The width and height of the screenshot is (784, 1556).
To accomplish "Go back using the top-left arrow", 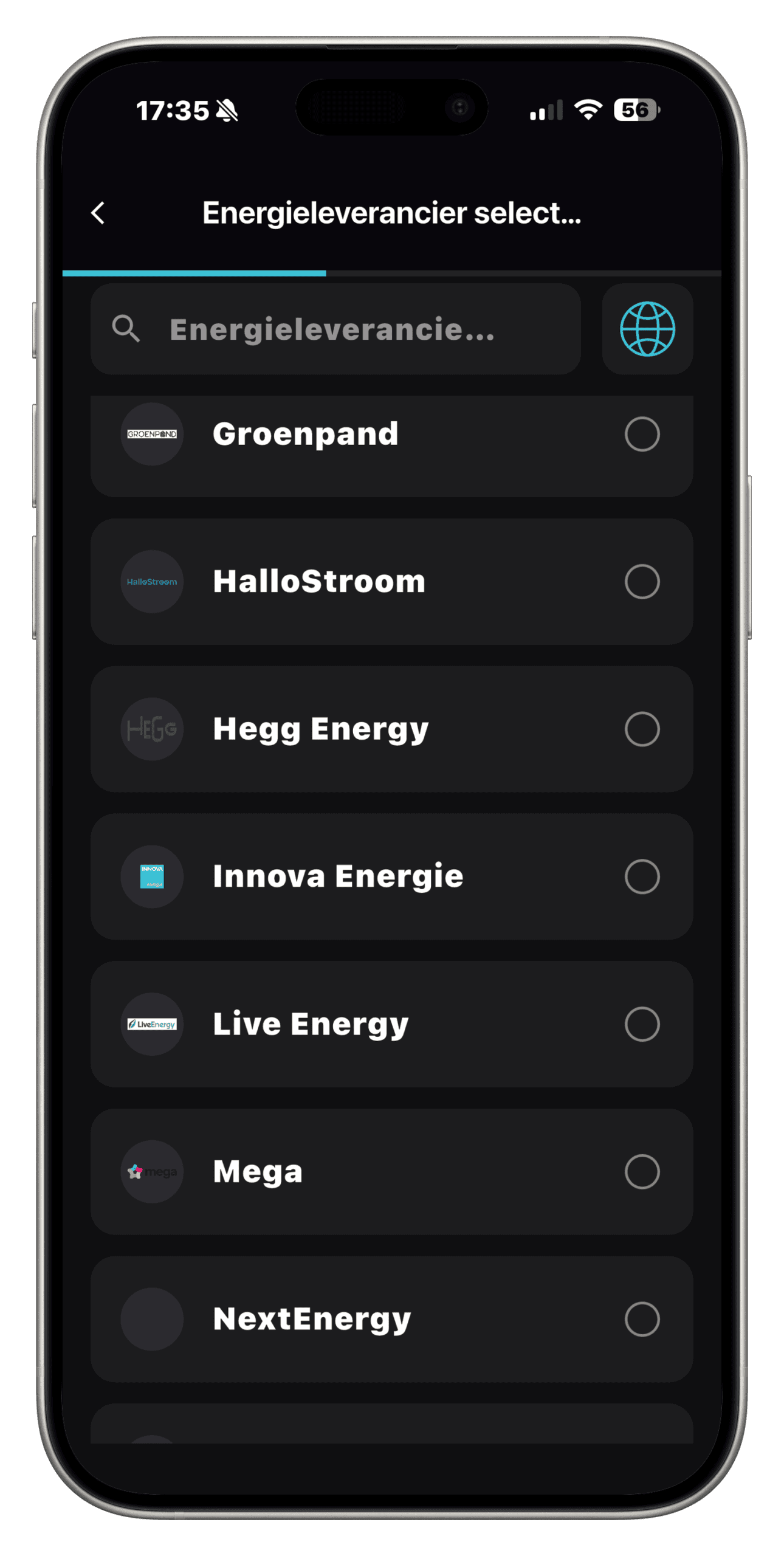I will [x=98, y=213].
